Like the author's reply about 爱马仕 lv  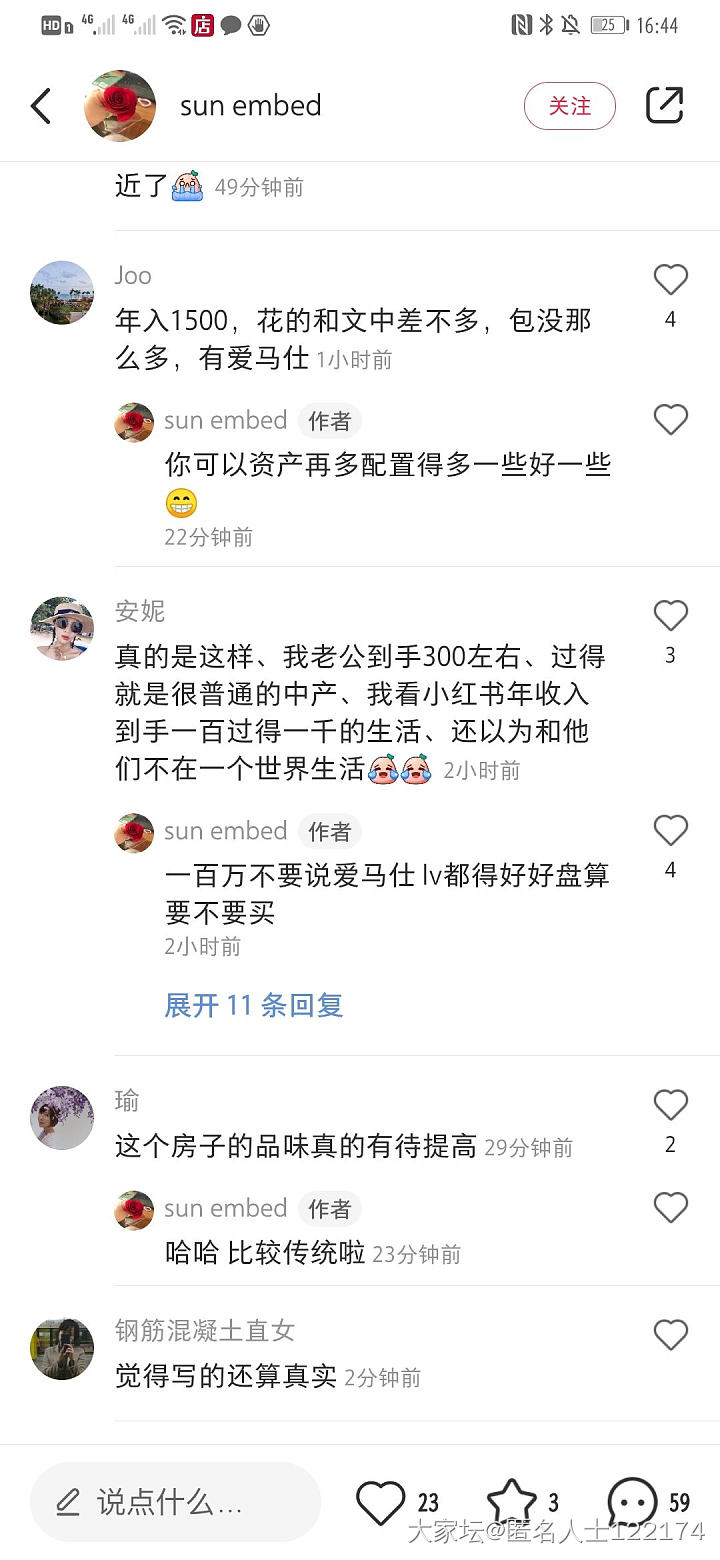pos(670,831)
